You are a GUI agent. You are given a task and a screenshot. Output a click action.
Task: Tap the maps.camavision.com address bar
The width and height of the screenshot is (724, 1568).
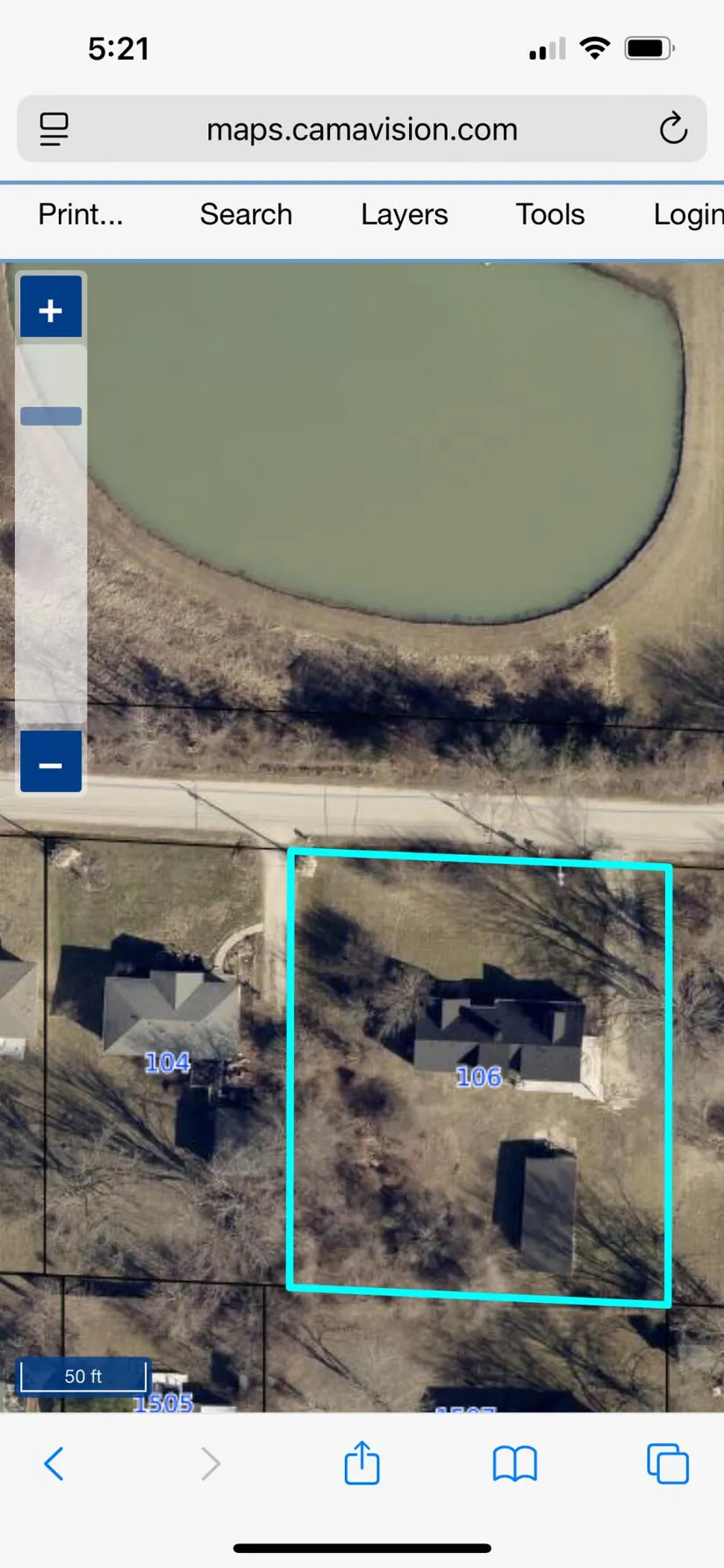tap(362, 129)
